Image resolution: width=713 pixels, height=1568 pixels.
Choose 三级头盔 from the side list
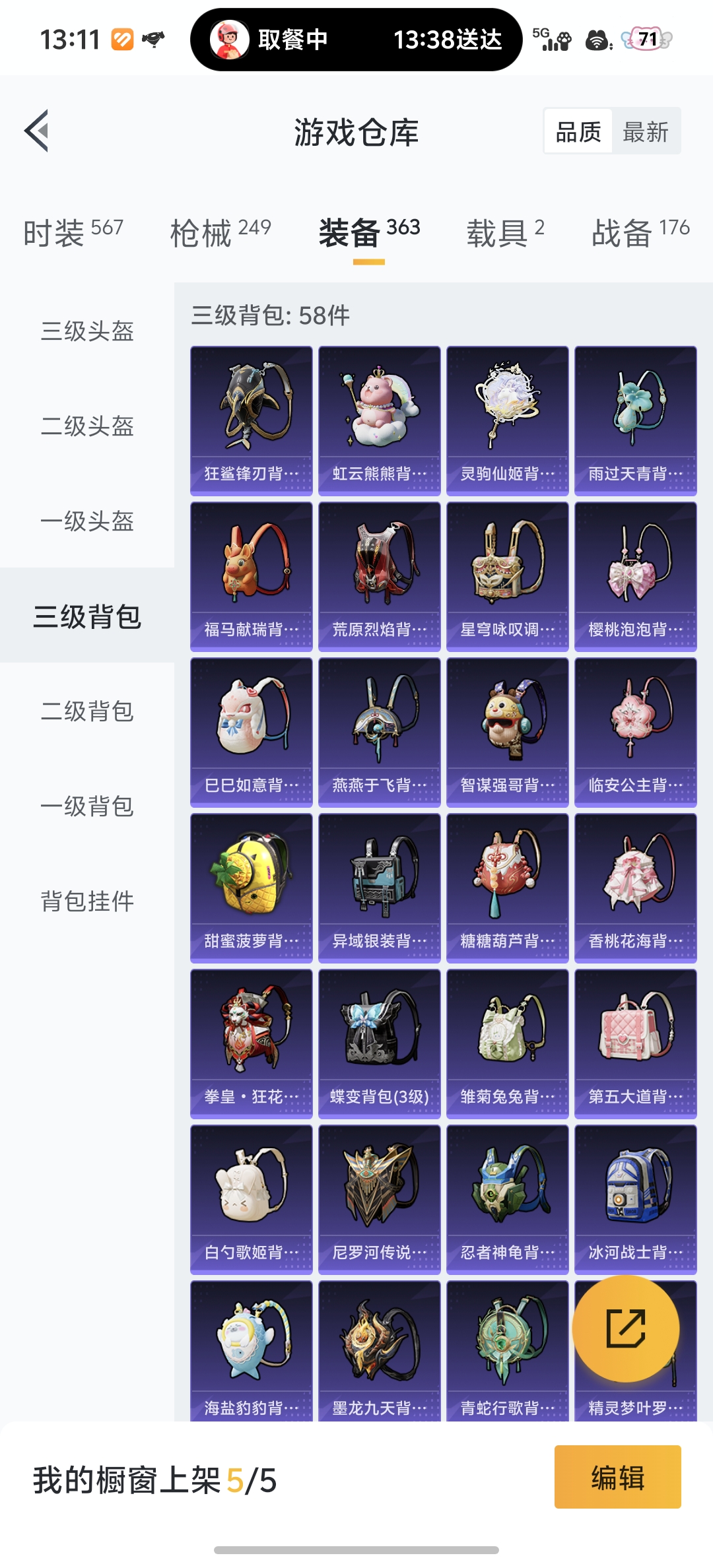(86, 333)
